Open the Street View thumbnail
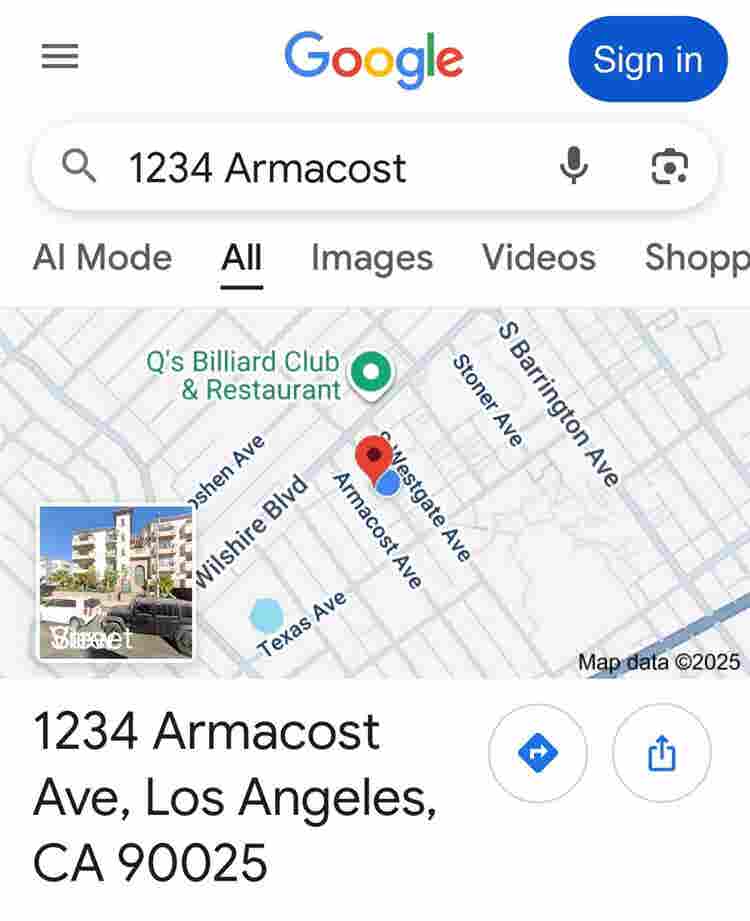This screenshot has height=921, width=750. (x=116, y=582)
